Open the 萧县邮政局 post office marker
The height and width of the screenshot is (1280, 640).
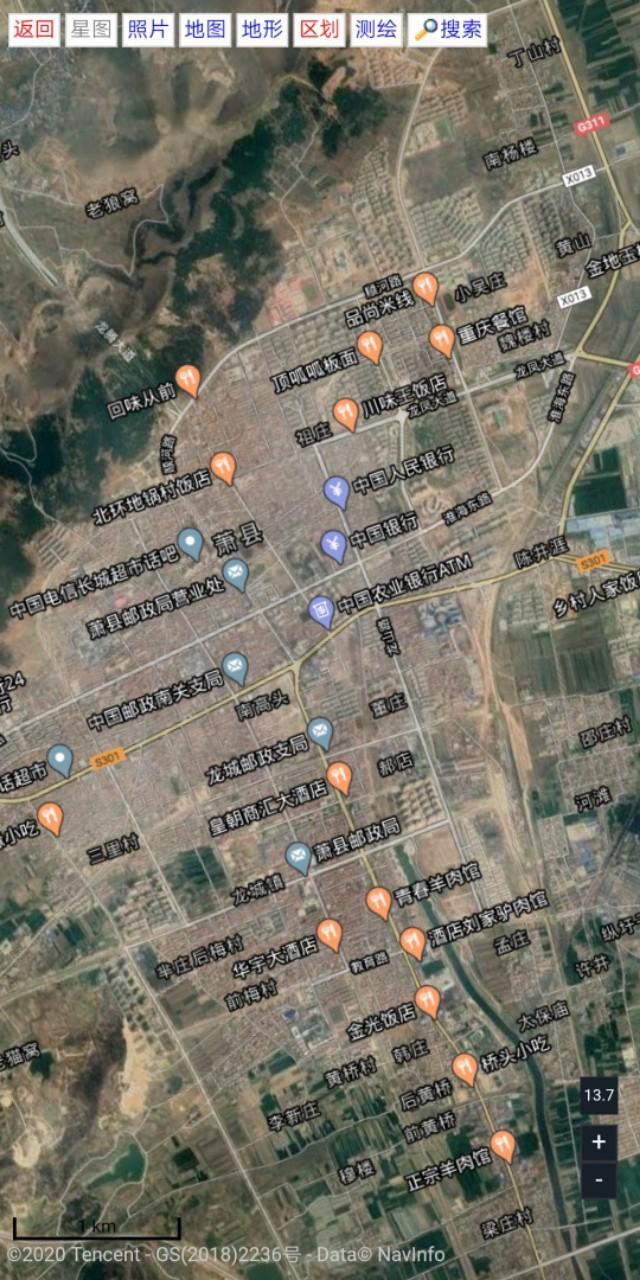tap(299, 855)
